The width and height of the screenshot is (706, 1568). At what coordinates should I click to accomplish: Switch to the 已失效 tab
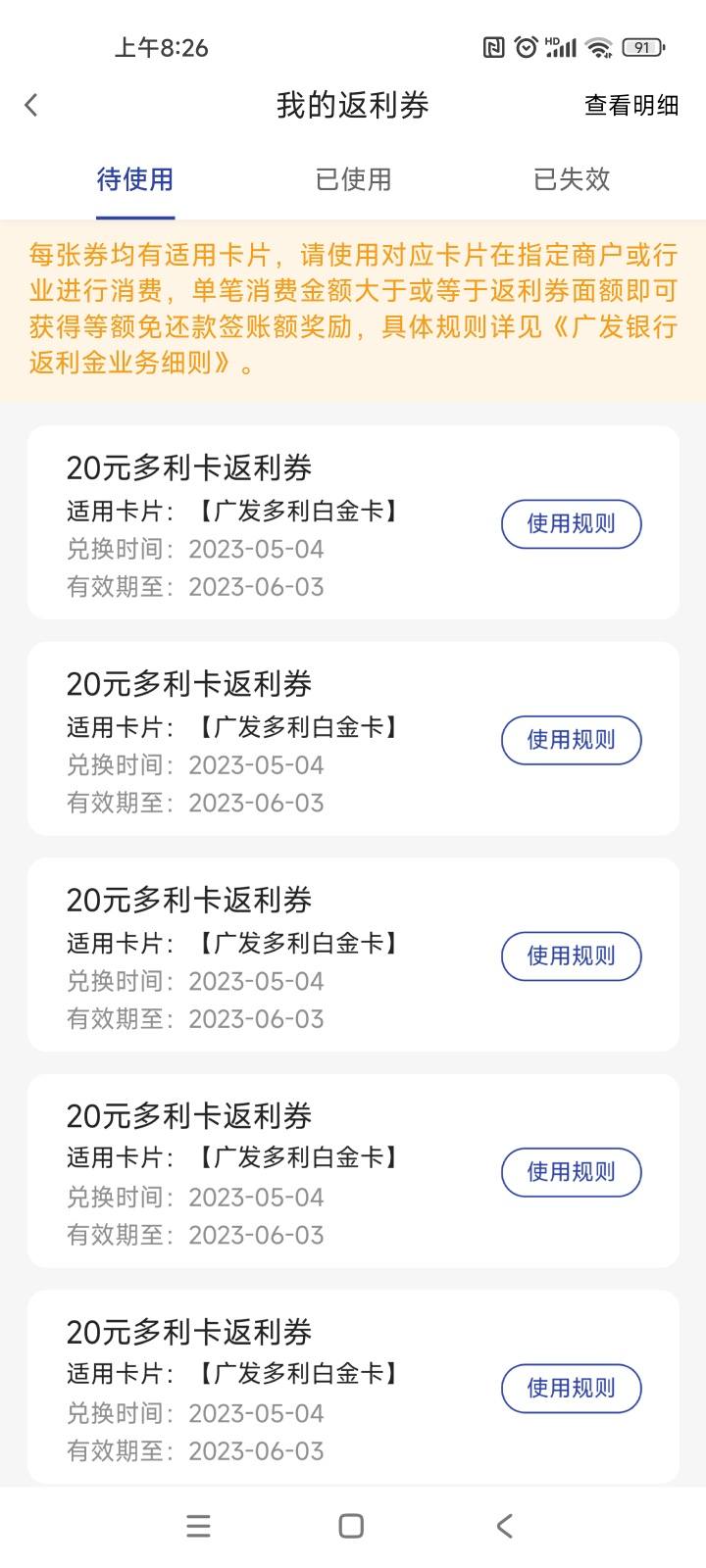(x=572, y=179)
